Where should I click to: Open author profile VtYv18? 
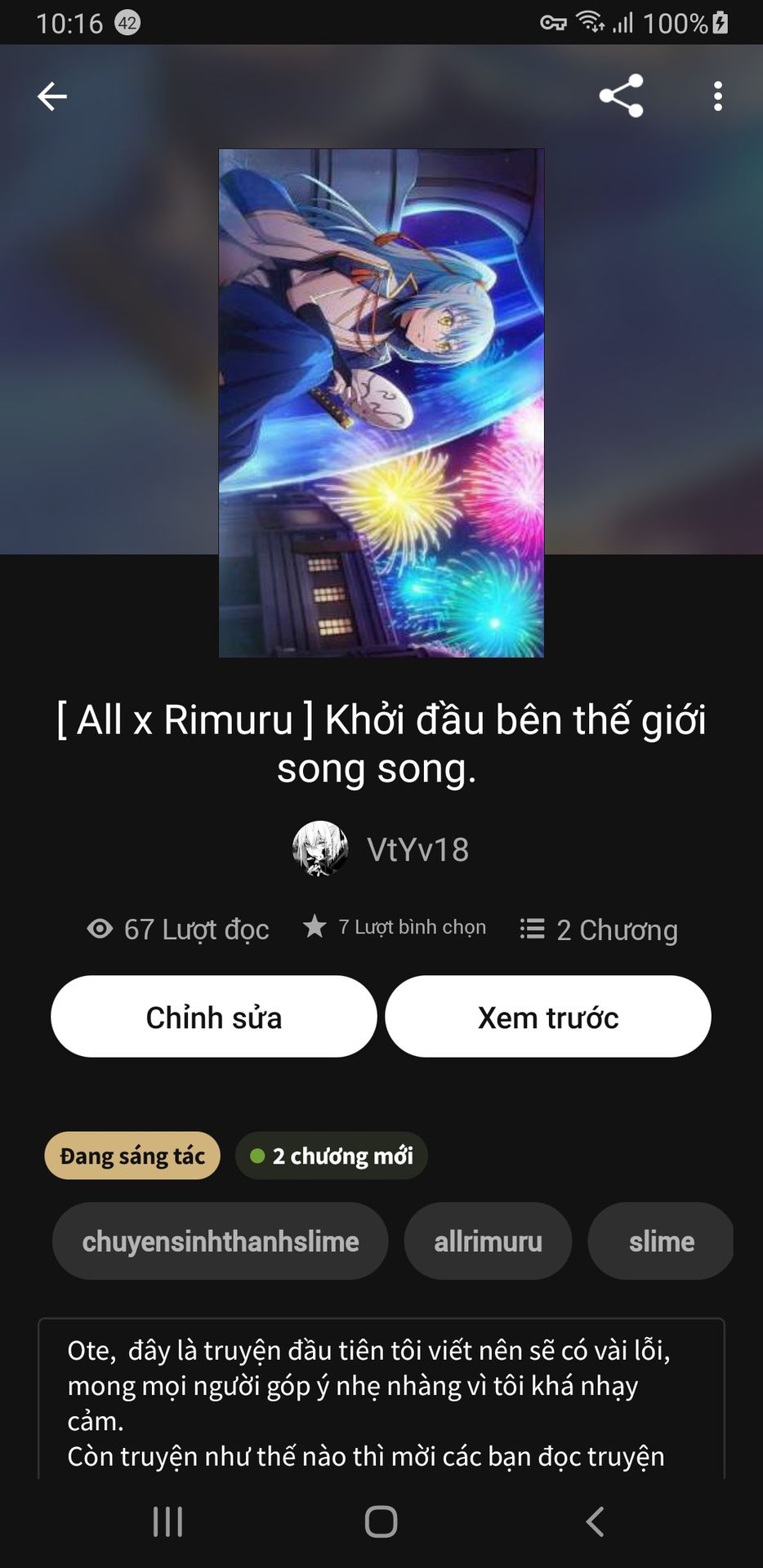[x=381, y=849]
